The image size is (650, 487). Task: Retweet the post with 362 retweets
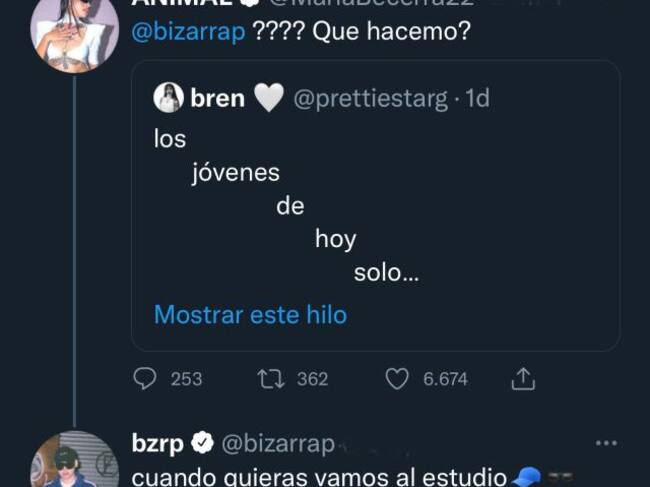point(271,379)
